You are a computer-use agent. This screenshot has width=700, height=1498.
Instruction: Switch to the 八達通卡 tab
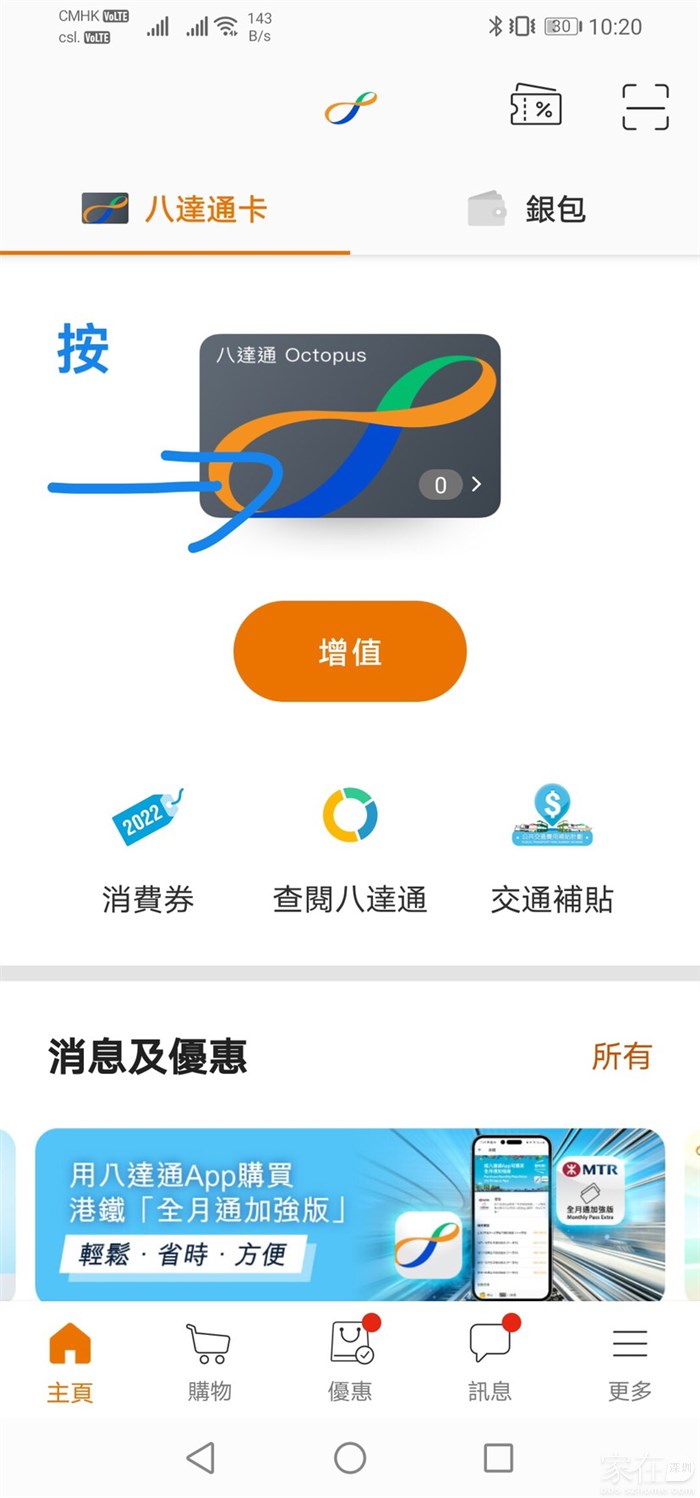(175, 209)
